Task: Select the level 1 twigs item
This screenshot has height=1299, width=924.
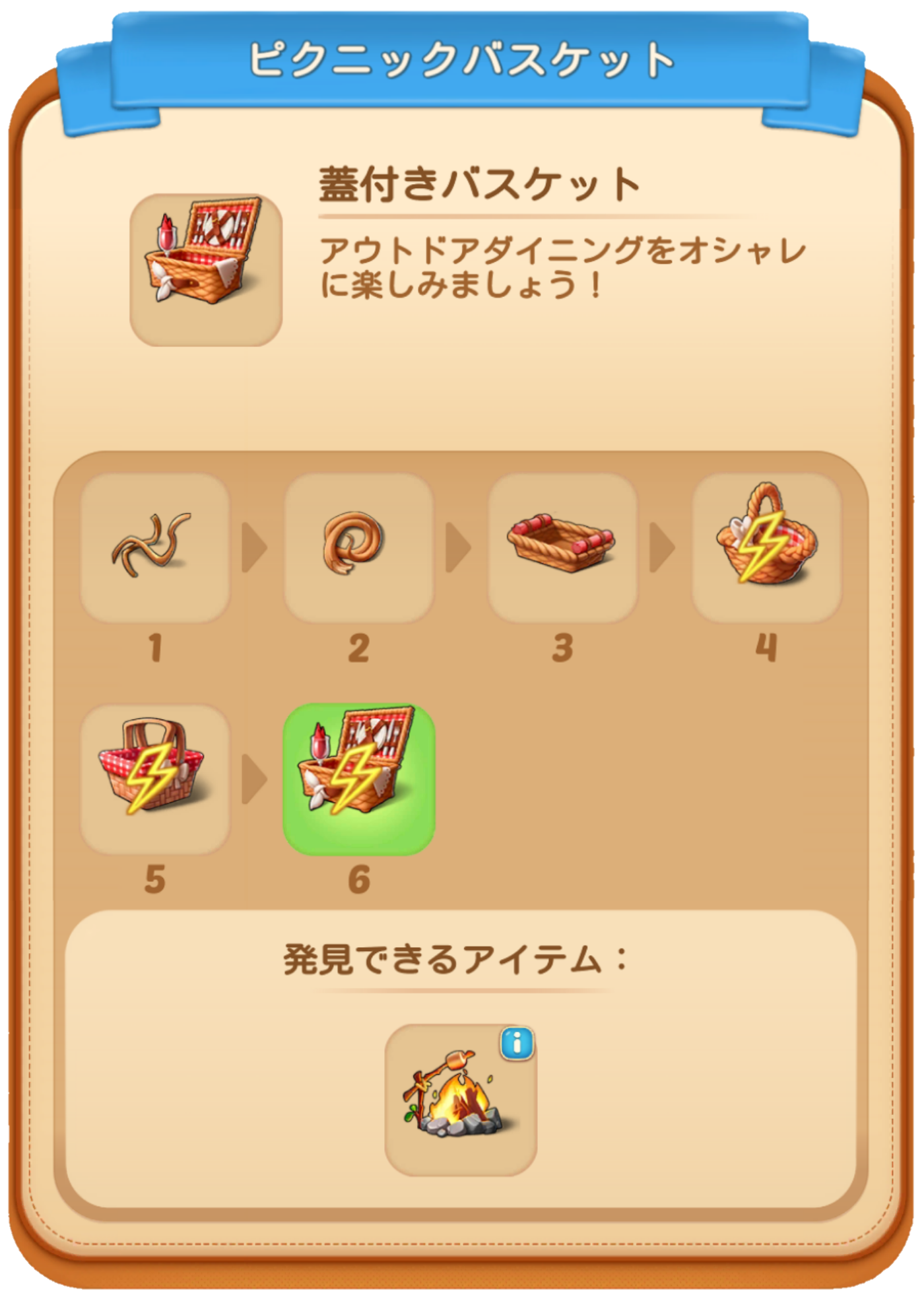Action: click(155, 547)
